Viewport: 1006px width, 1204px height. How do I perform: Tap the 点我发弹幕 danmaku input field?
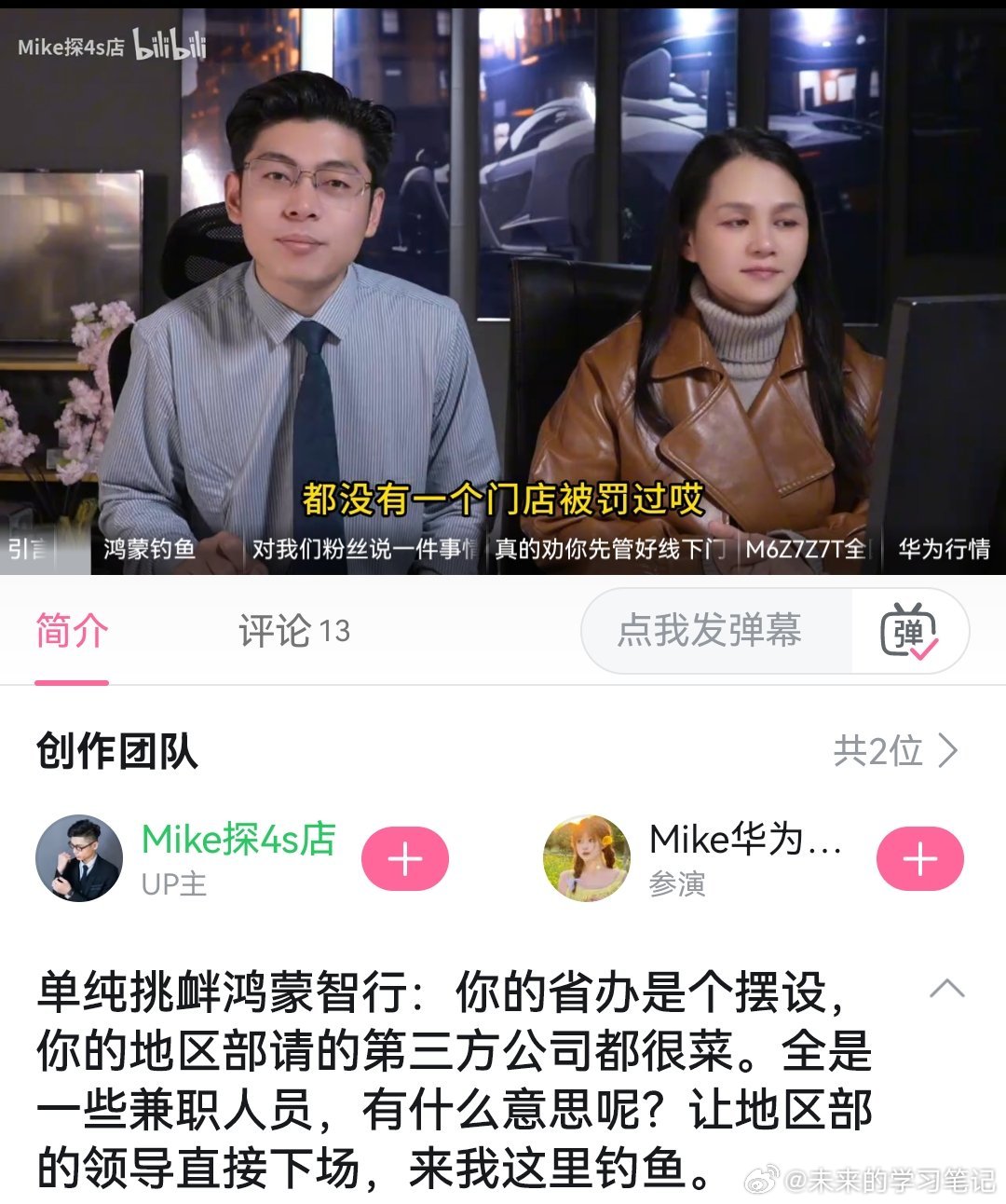[713, 631]
